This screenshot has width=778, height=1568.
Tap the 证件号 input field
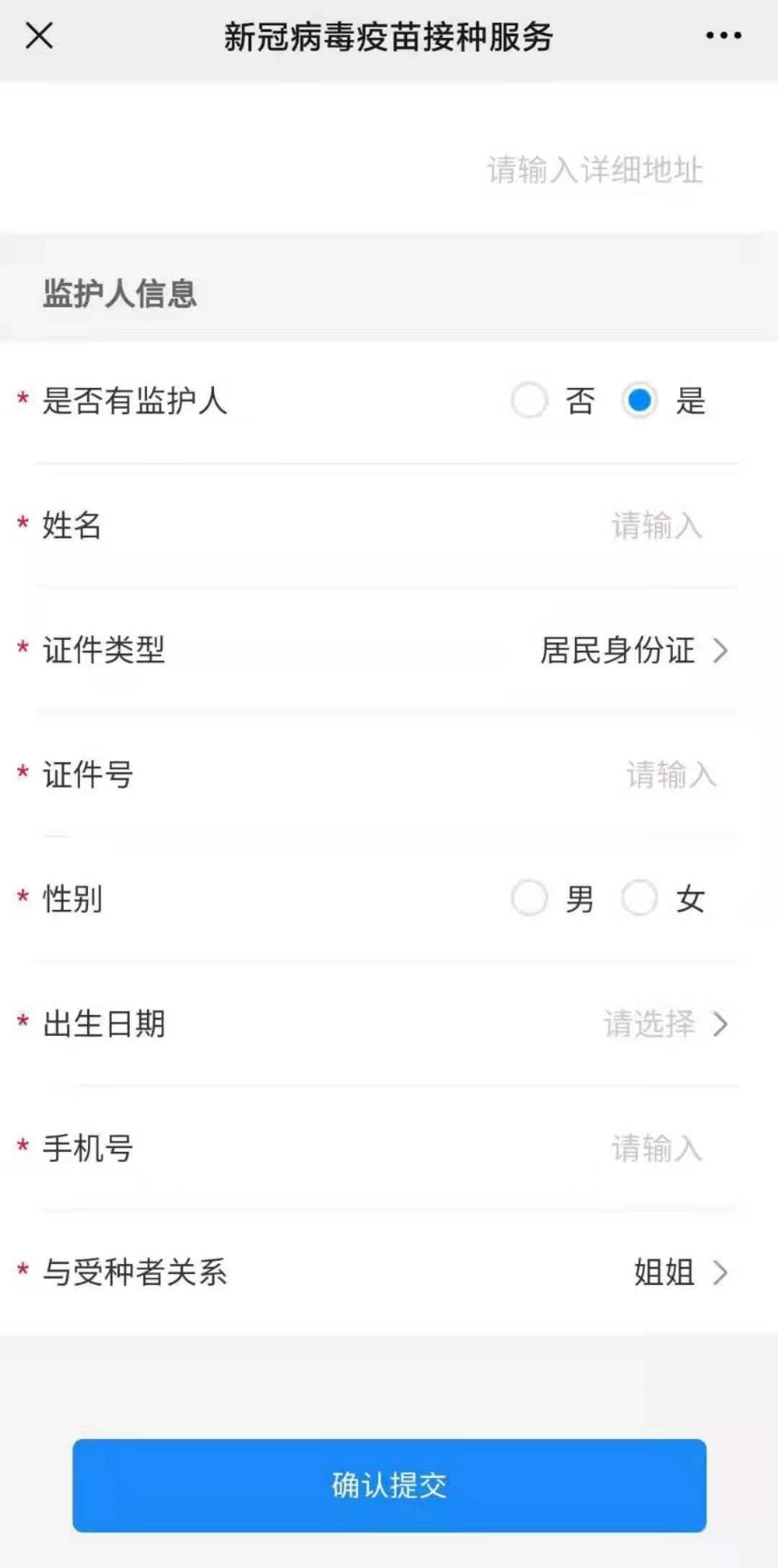point(670,775)
